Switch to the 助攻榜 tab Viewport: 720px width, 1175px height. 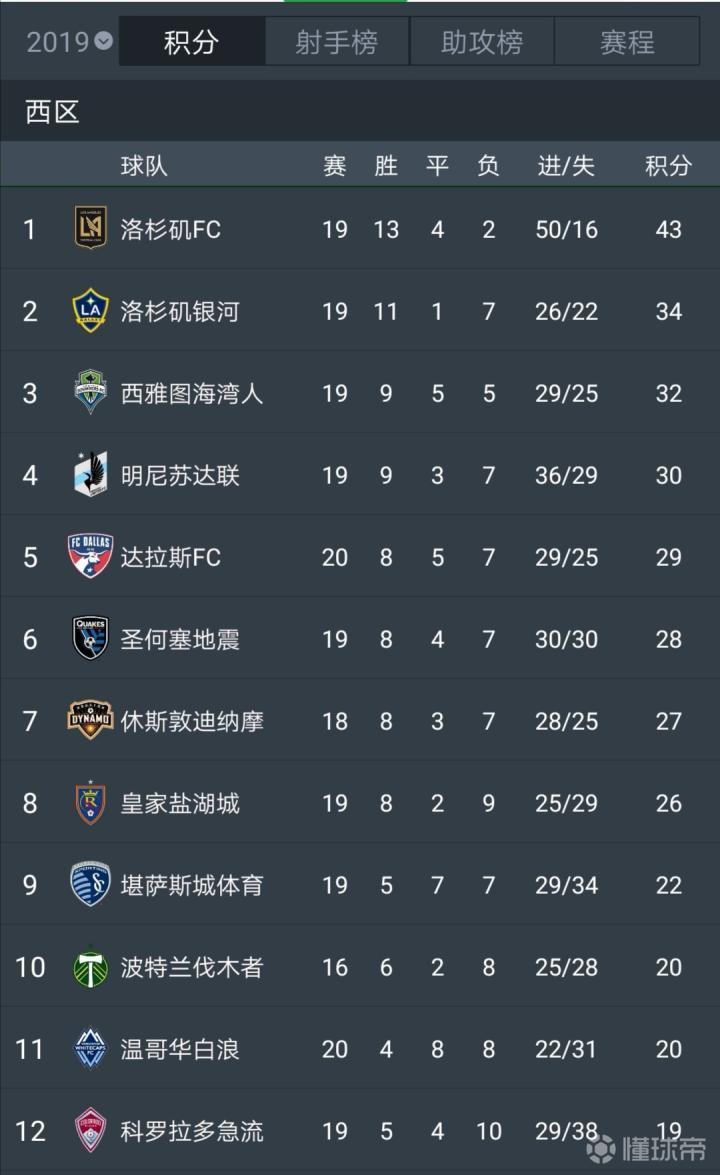481,42
